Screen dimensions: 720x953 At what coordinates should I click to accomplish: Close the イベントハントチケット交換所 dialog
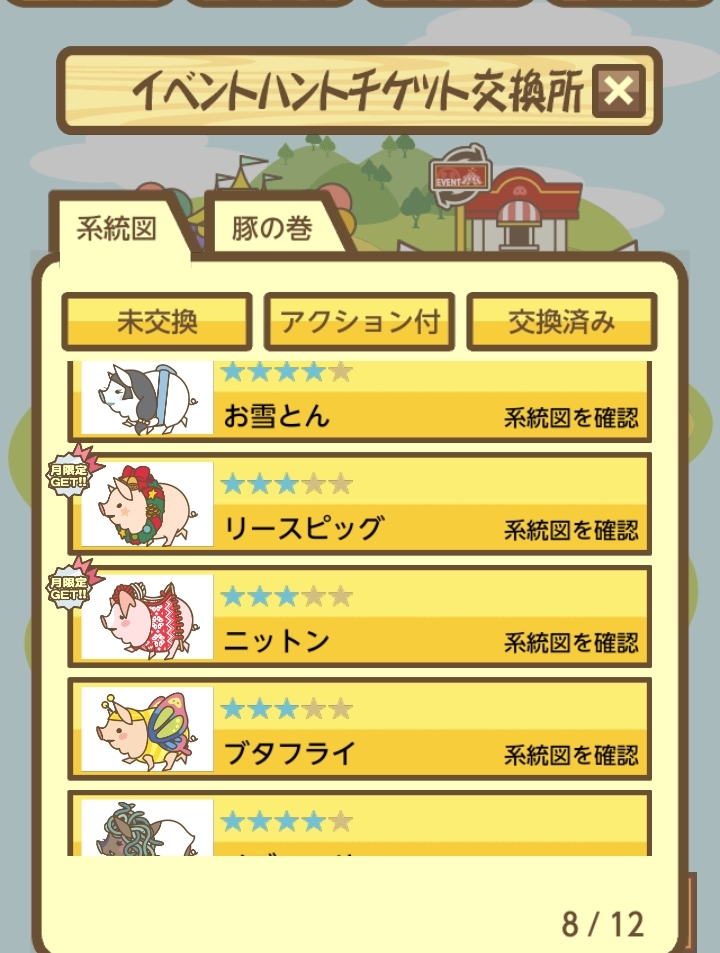[x=619, y=92]
